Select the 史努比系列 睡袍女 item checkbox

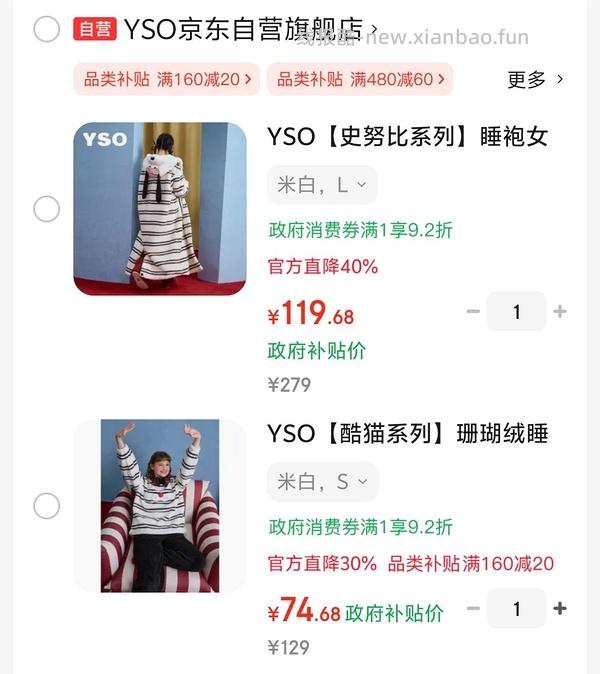coord(47,209)
